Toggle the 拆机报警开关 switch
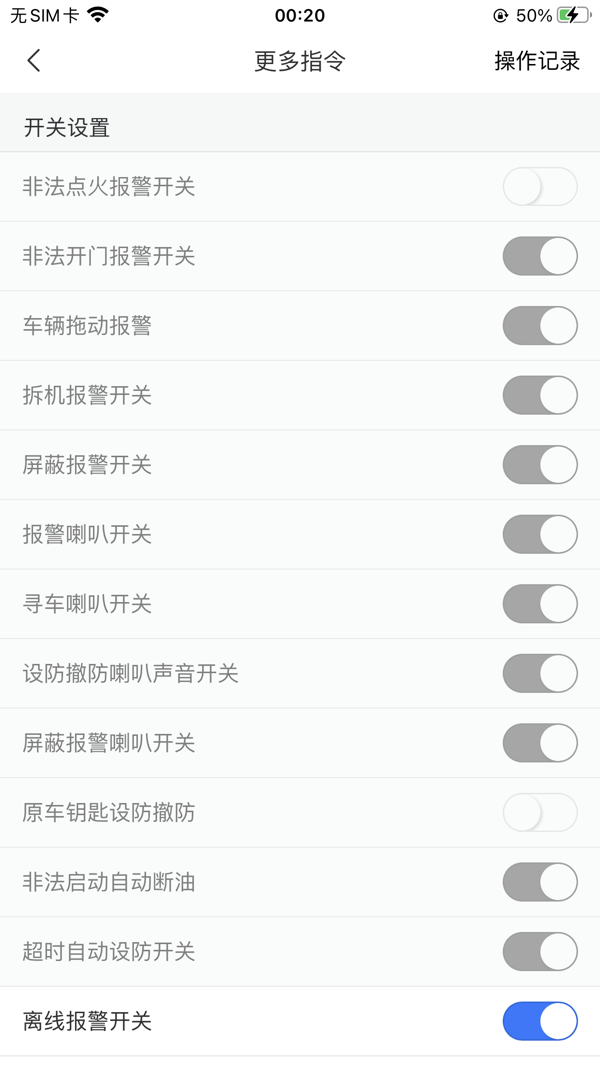 (540, 395)
